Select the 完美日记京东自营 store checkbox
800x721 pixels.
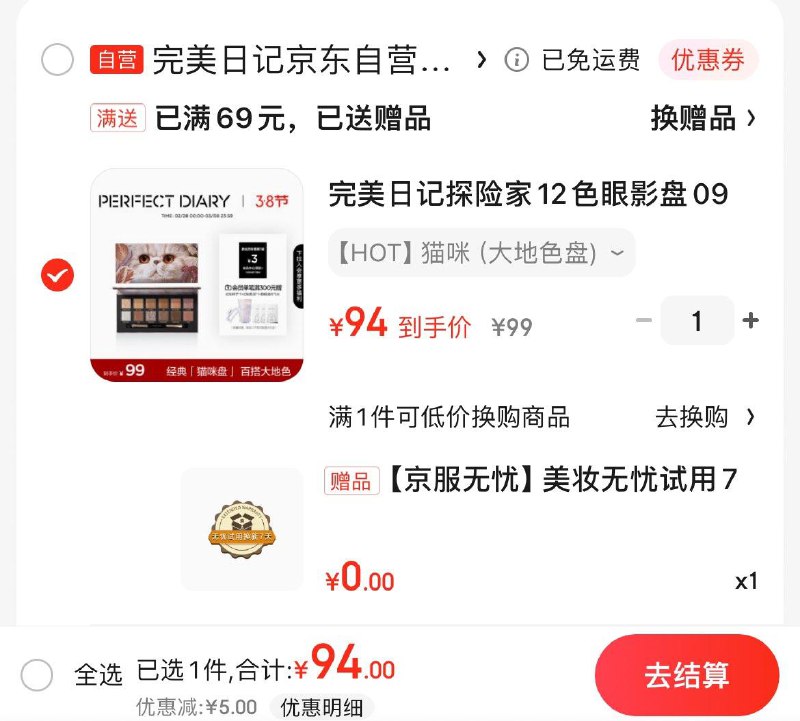tap(57, 60)
